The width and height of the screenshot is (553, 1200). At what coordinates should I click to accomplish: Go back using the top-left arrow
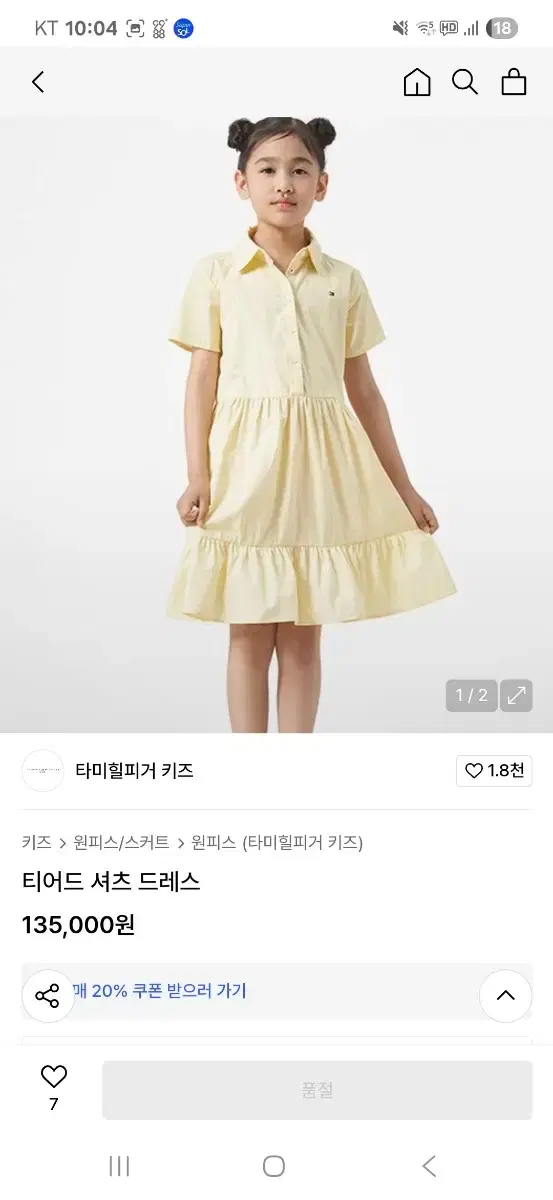click(38, 82)
